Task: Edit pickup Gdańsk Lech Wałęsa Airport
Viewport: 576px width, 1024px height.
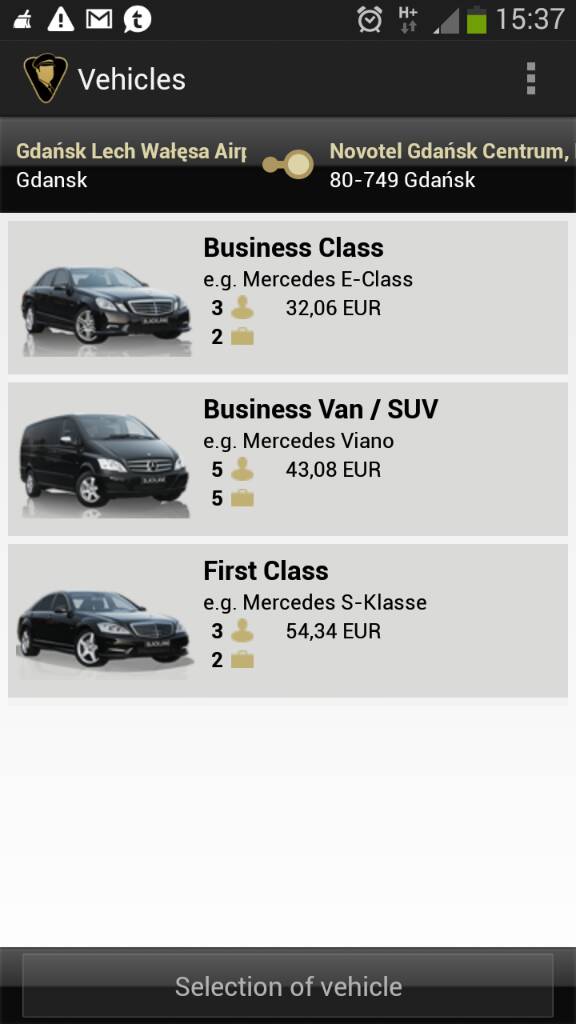Action: (x=131, y=165)
